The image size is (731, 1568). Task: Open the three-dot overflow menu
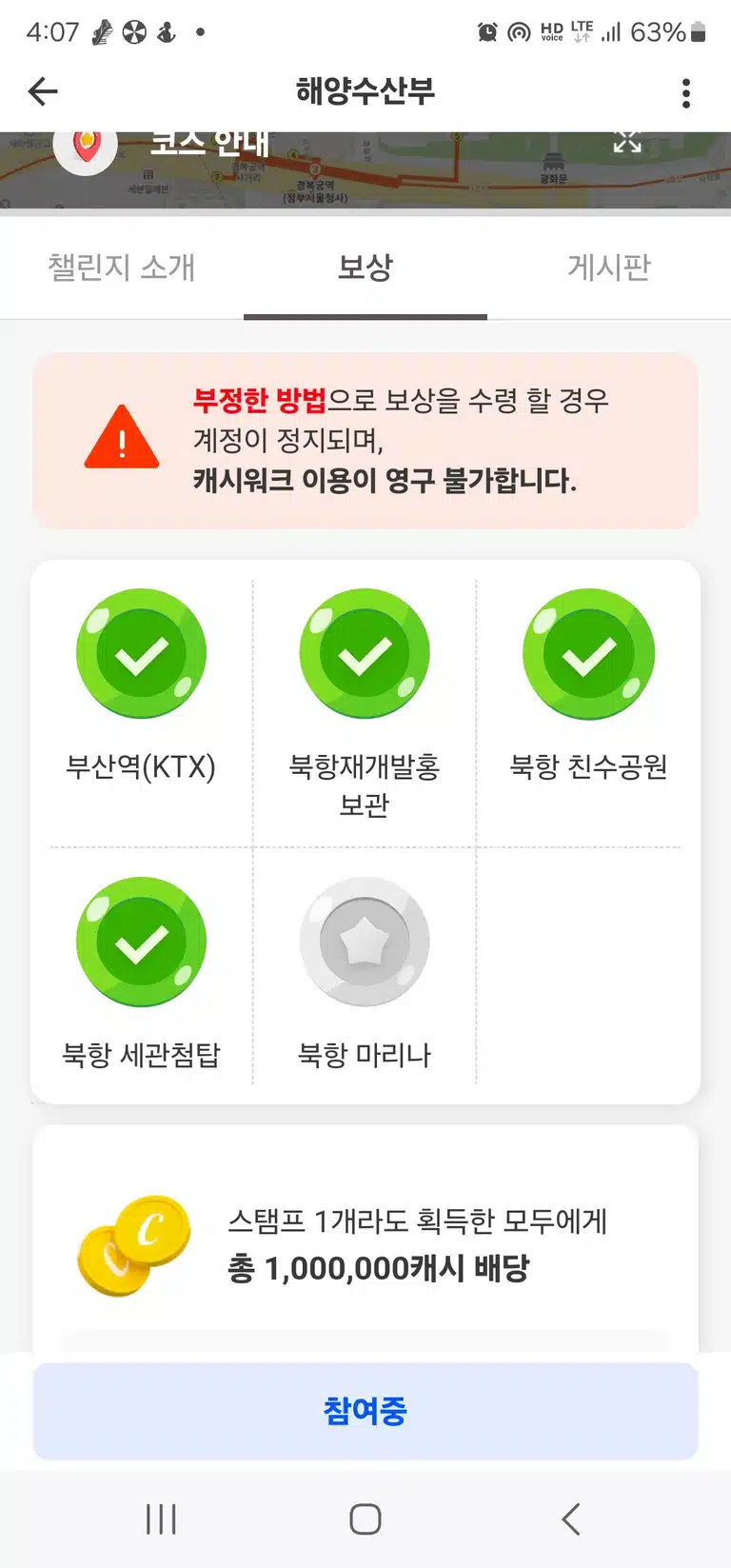pos(686,92)
